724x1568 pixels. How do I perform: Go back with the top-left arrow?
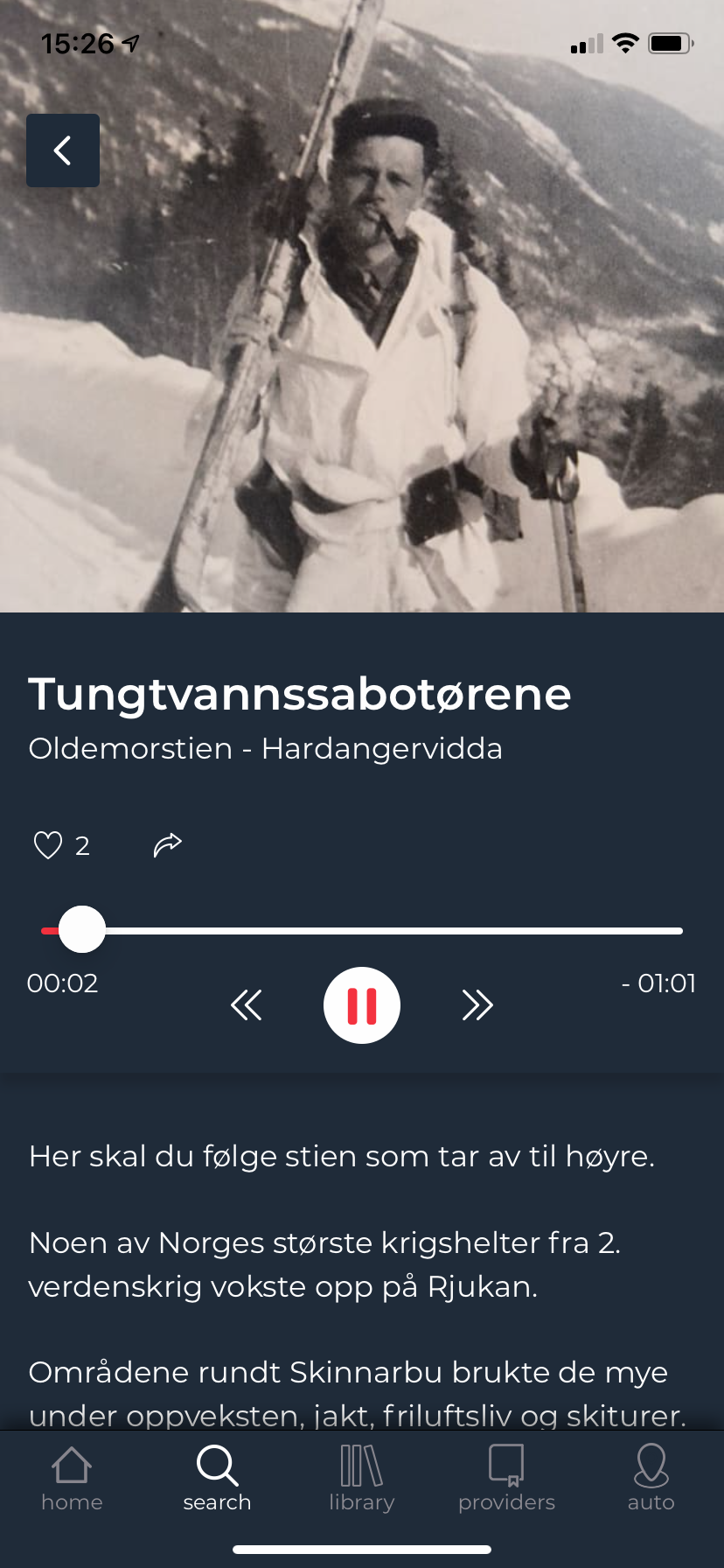point(63,150)
